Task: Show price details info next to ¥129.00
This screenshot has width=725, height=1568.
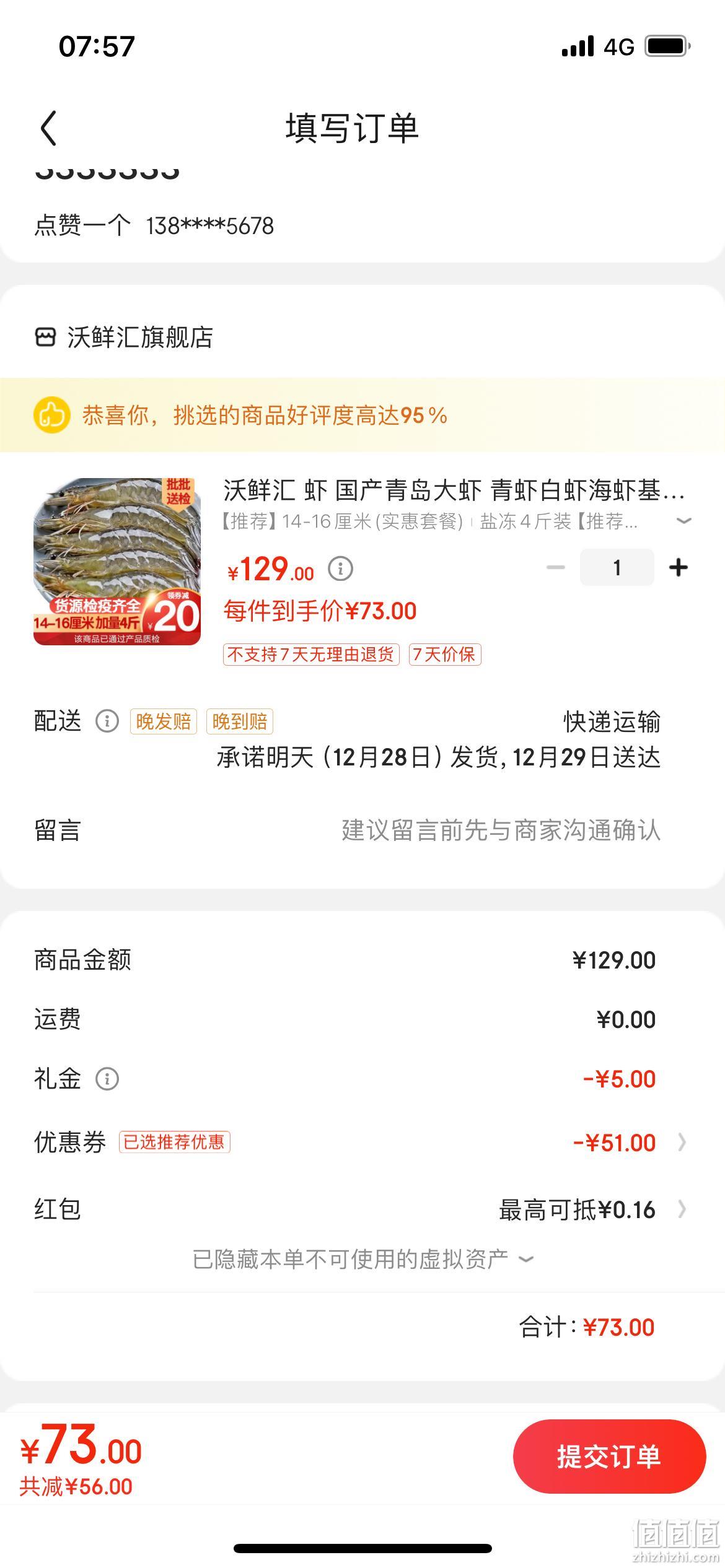Action: [340, 568]
